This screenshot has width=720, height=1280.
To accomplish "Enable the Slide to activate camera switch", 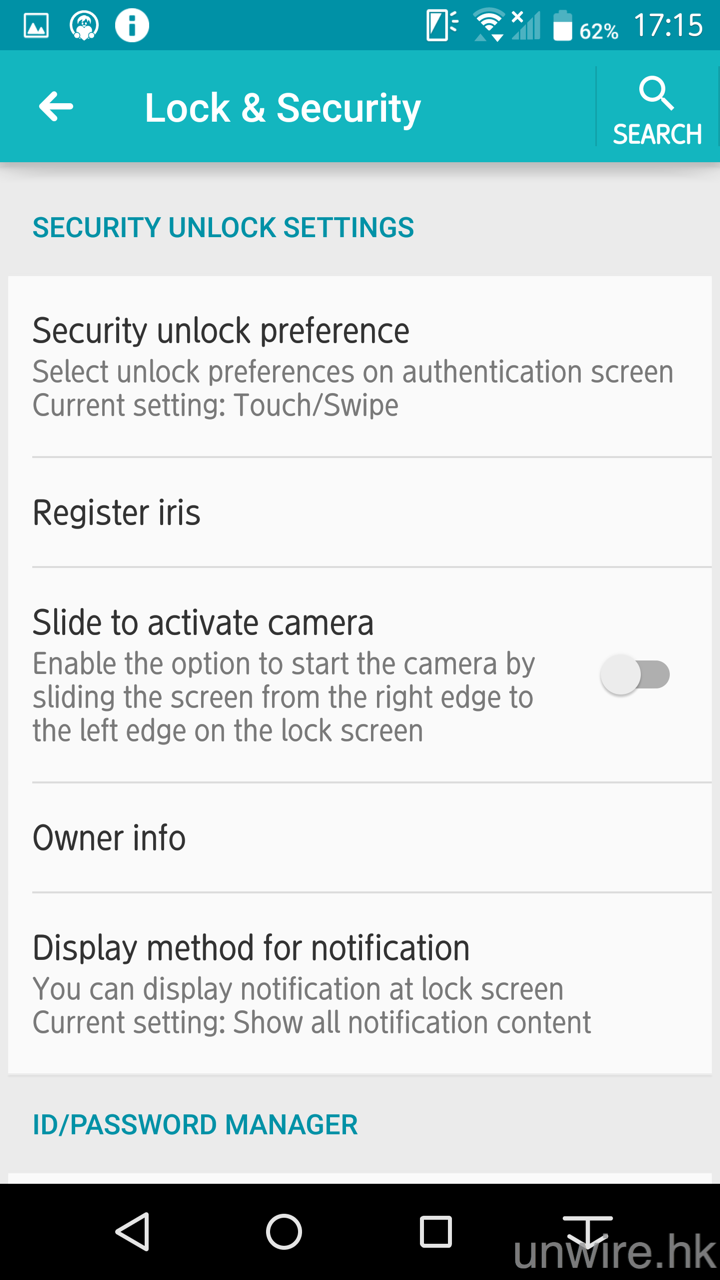I will pyautogui.click(x=636, y=675).
